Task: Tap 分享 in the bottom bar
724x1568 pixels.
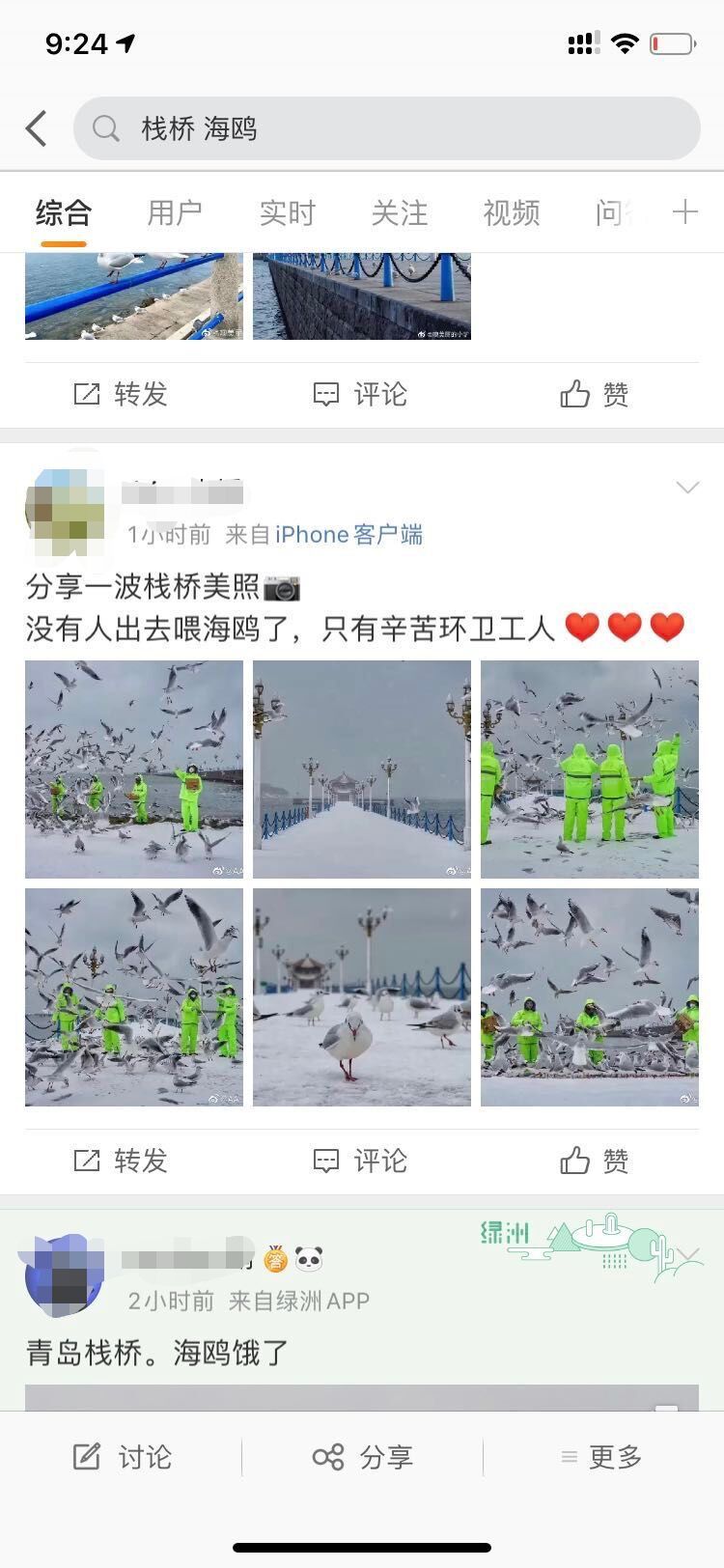Action: coord(362,1456)
